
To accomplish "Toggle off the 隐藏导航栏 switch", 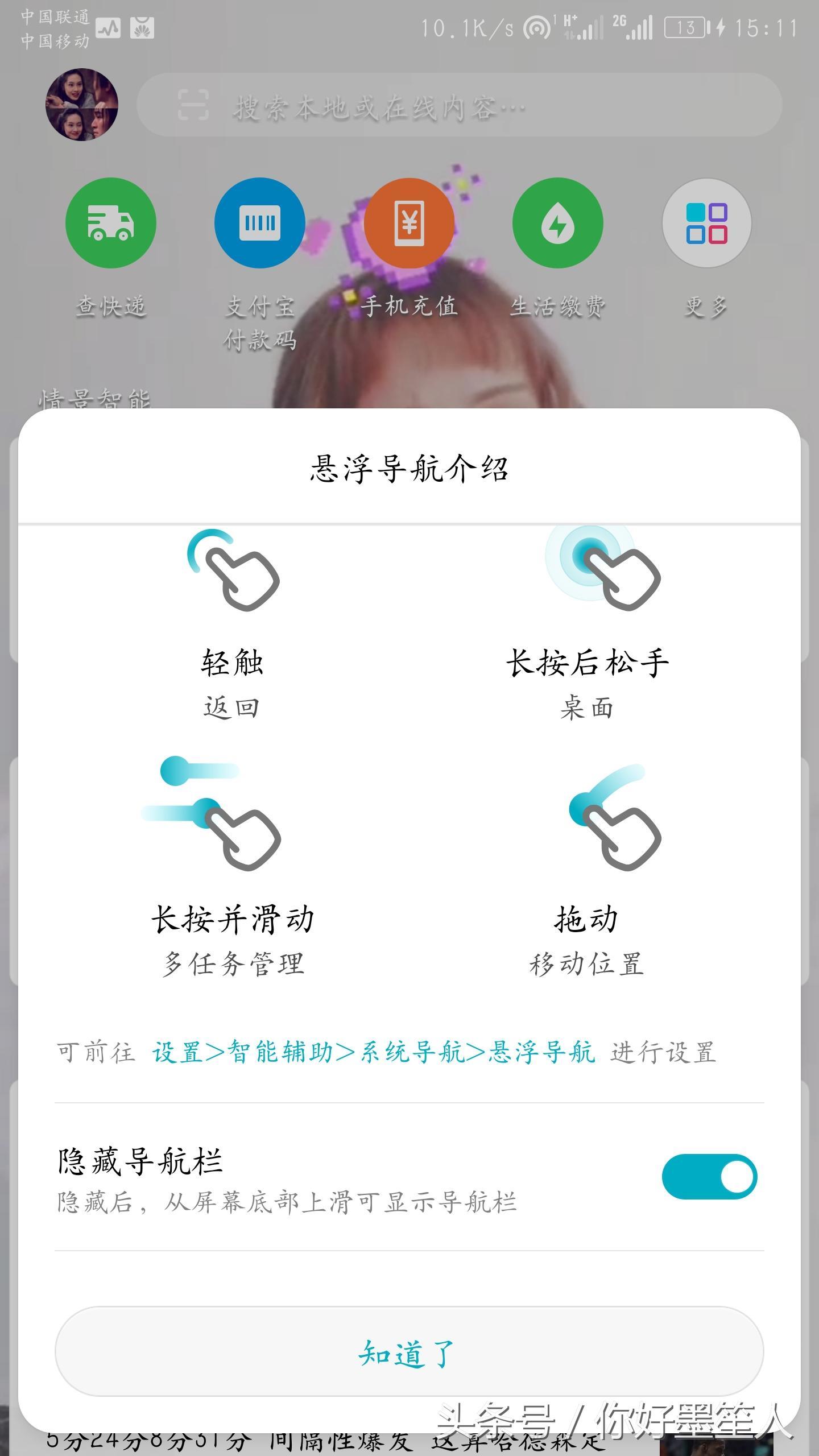I will coord(709,1177).
